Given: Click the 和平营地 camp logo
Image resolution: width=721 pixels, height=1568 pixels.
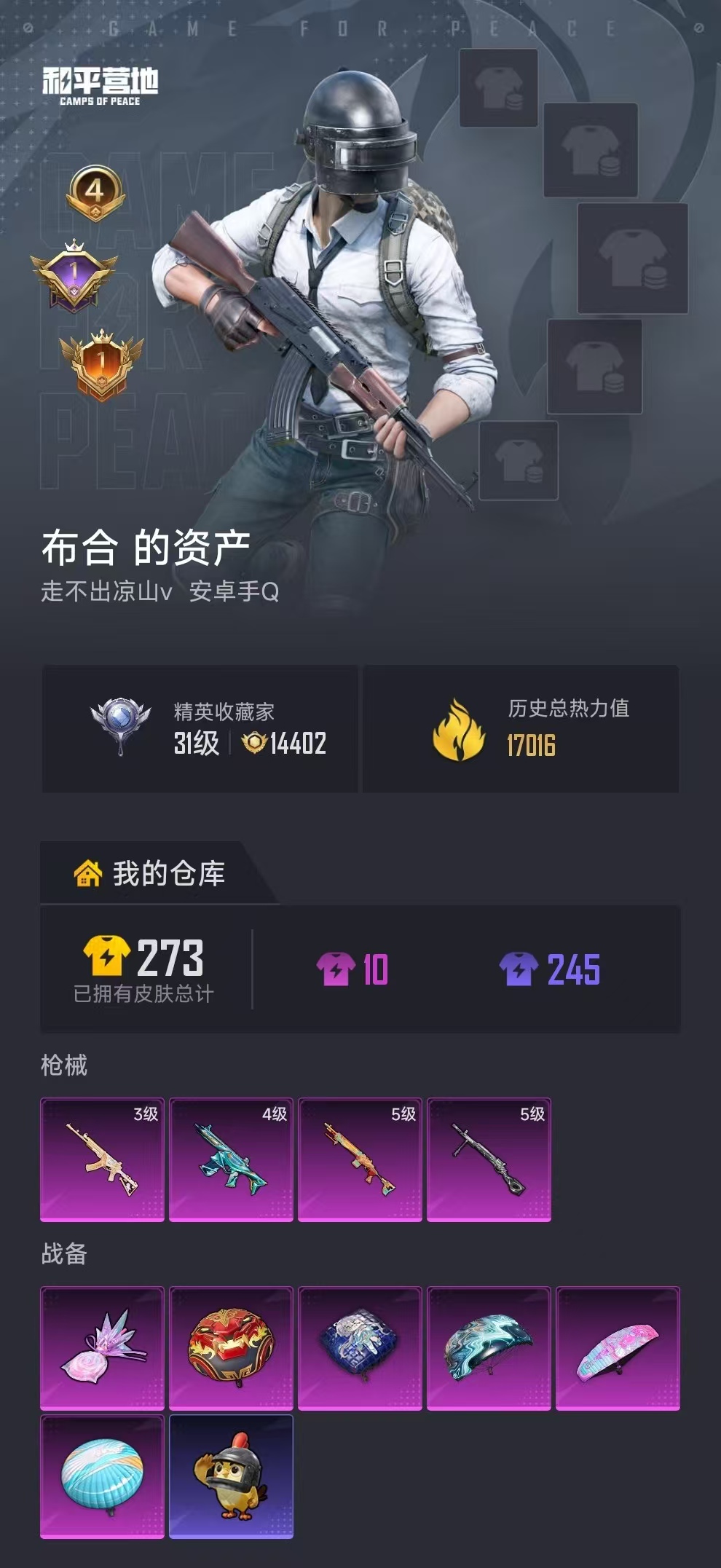Looking at the screenshot, I should [x=100, y=86].
